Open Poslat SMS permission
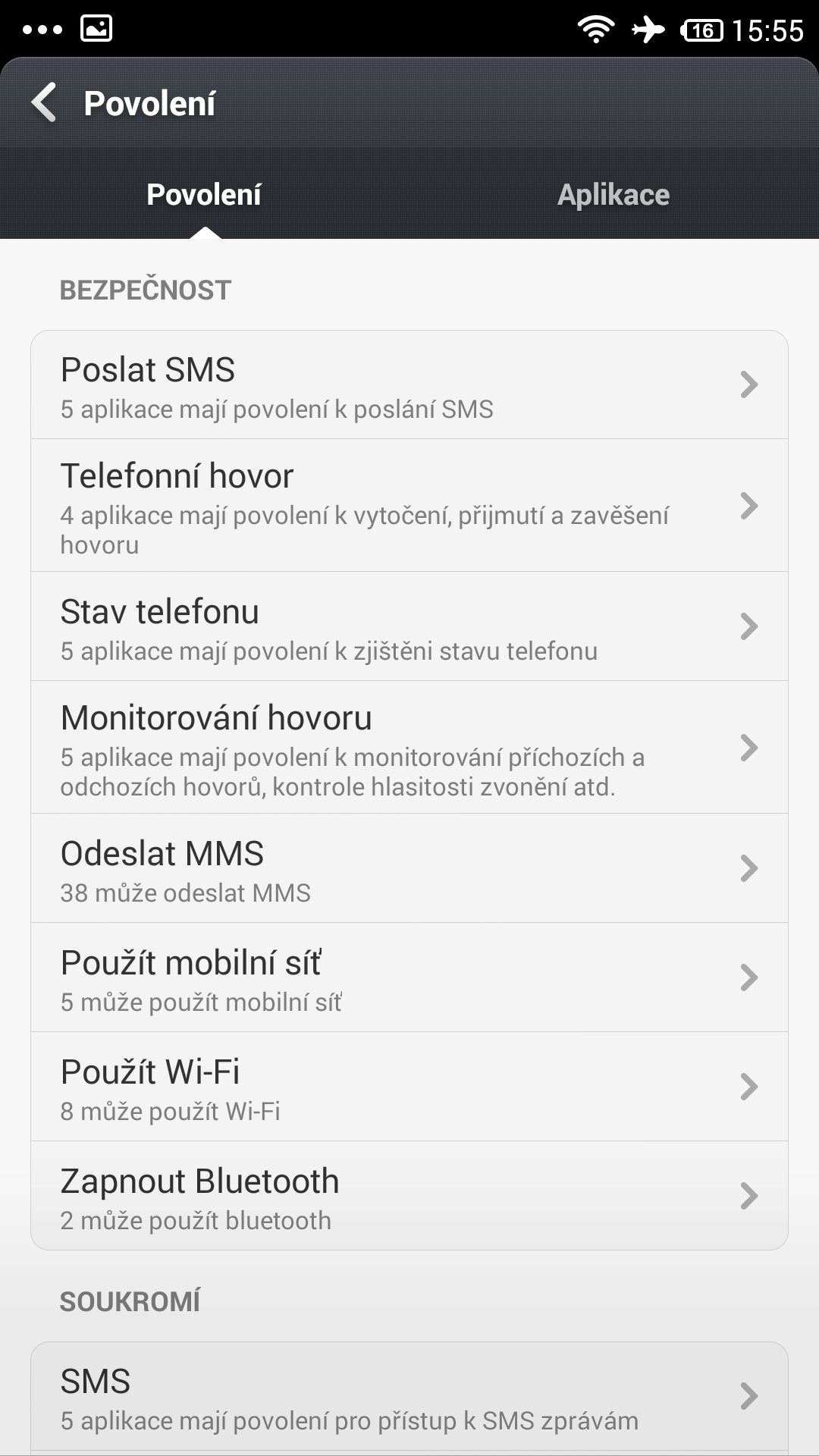 pyautogui.click(x=409, y=385)
